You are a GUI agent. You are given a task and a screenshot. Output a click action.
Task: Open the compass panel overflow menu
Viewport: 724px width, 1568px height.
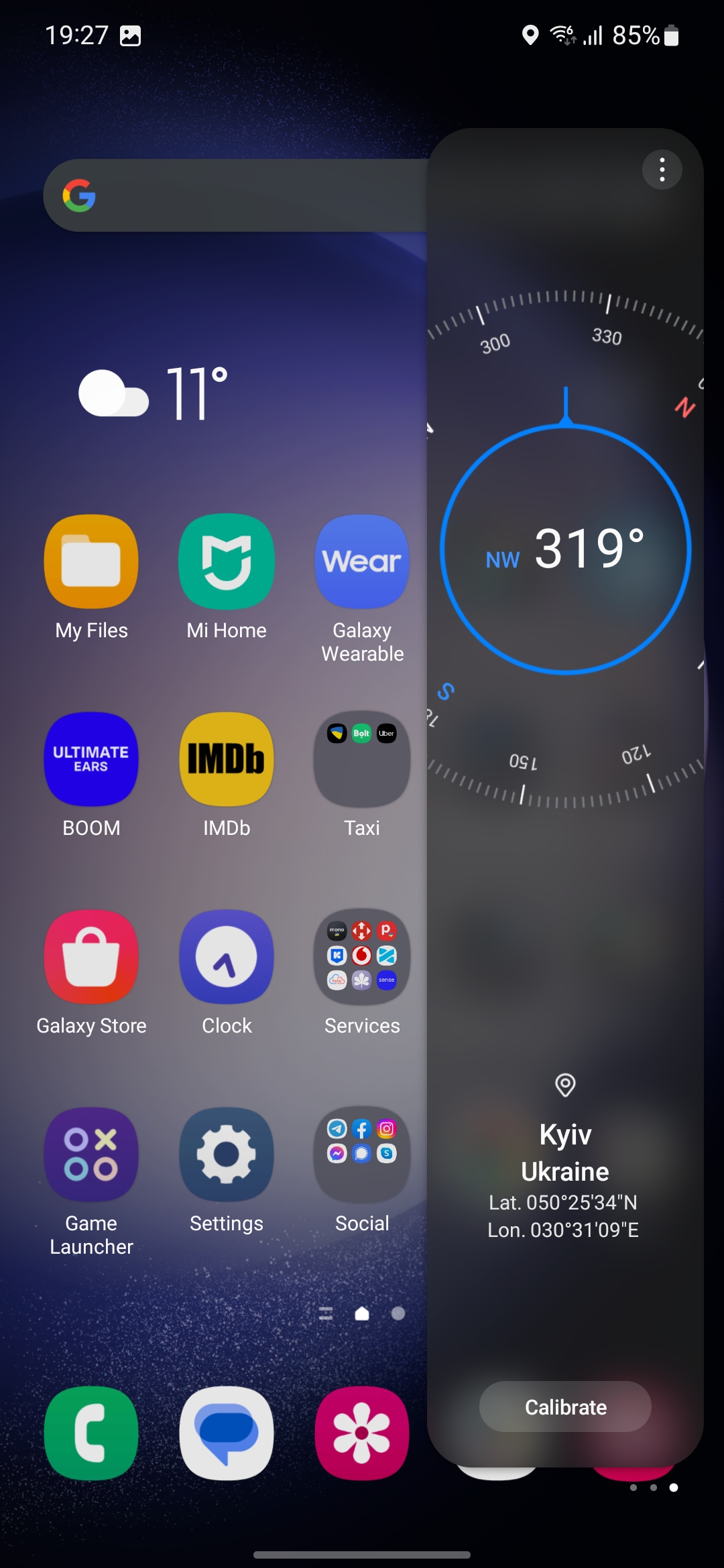point(662,170)
